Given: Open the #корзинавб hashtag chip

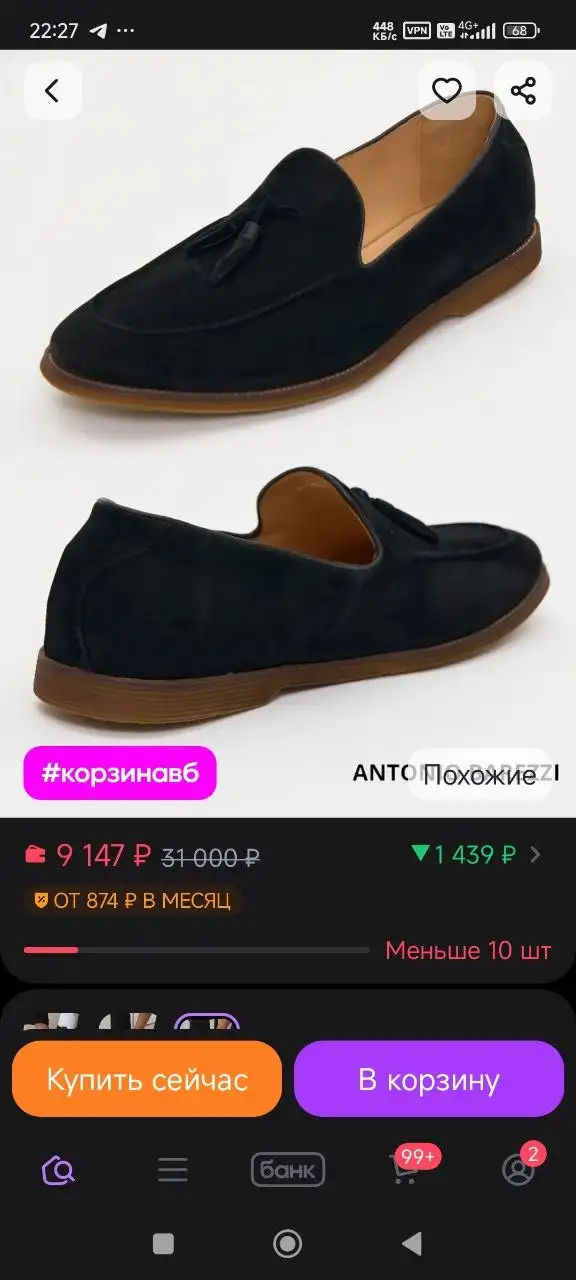Looking at the screenshot, I should tap(120, 773).
